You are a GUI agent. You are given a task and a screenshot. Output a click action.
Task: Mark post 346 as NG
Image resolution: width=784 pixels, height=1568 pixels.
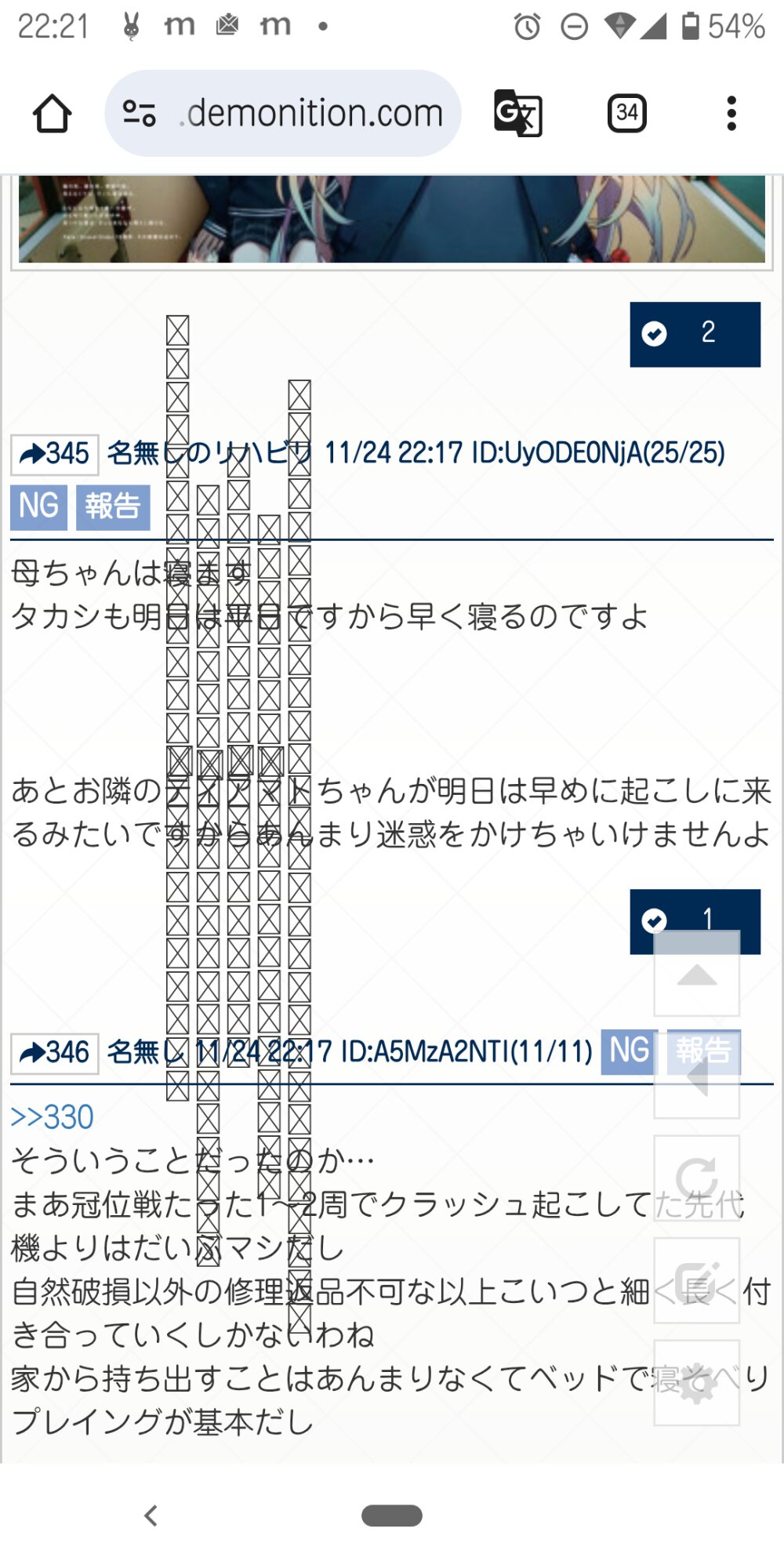point(629,1051)
